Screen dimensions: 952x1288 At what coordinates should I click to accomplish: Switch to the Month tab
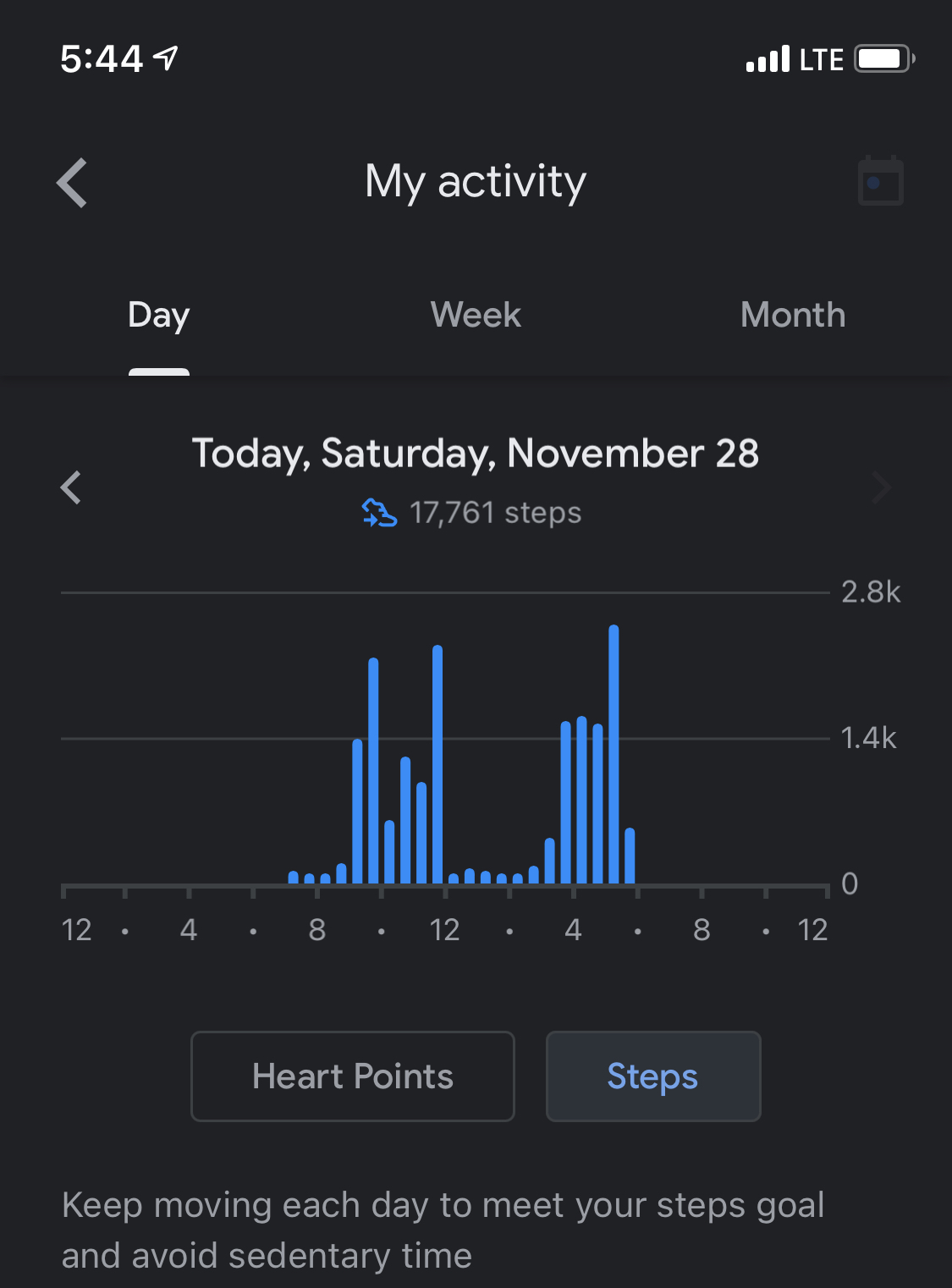point(792,315)
